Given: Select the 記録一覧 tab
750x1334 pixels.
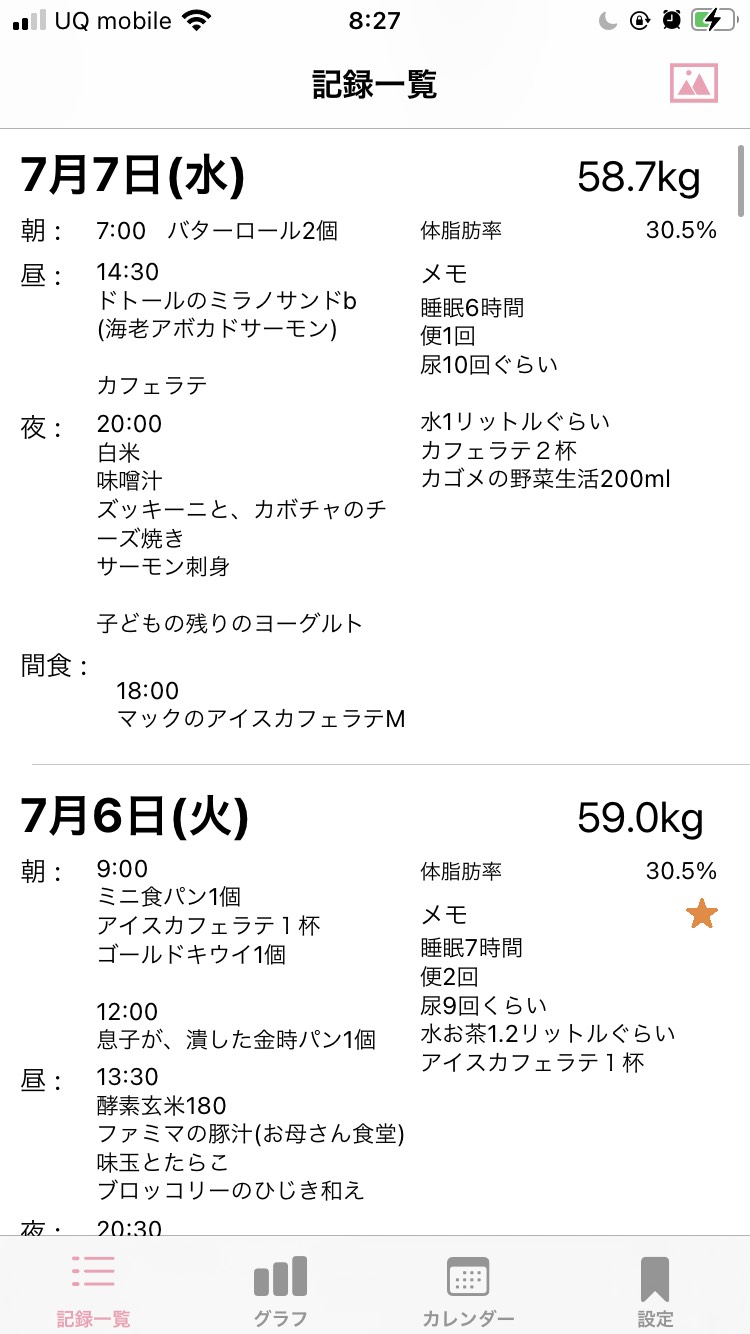Looking at the screenshot, I should [93, 1290].
